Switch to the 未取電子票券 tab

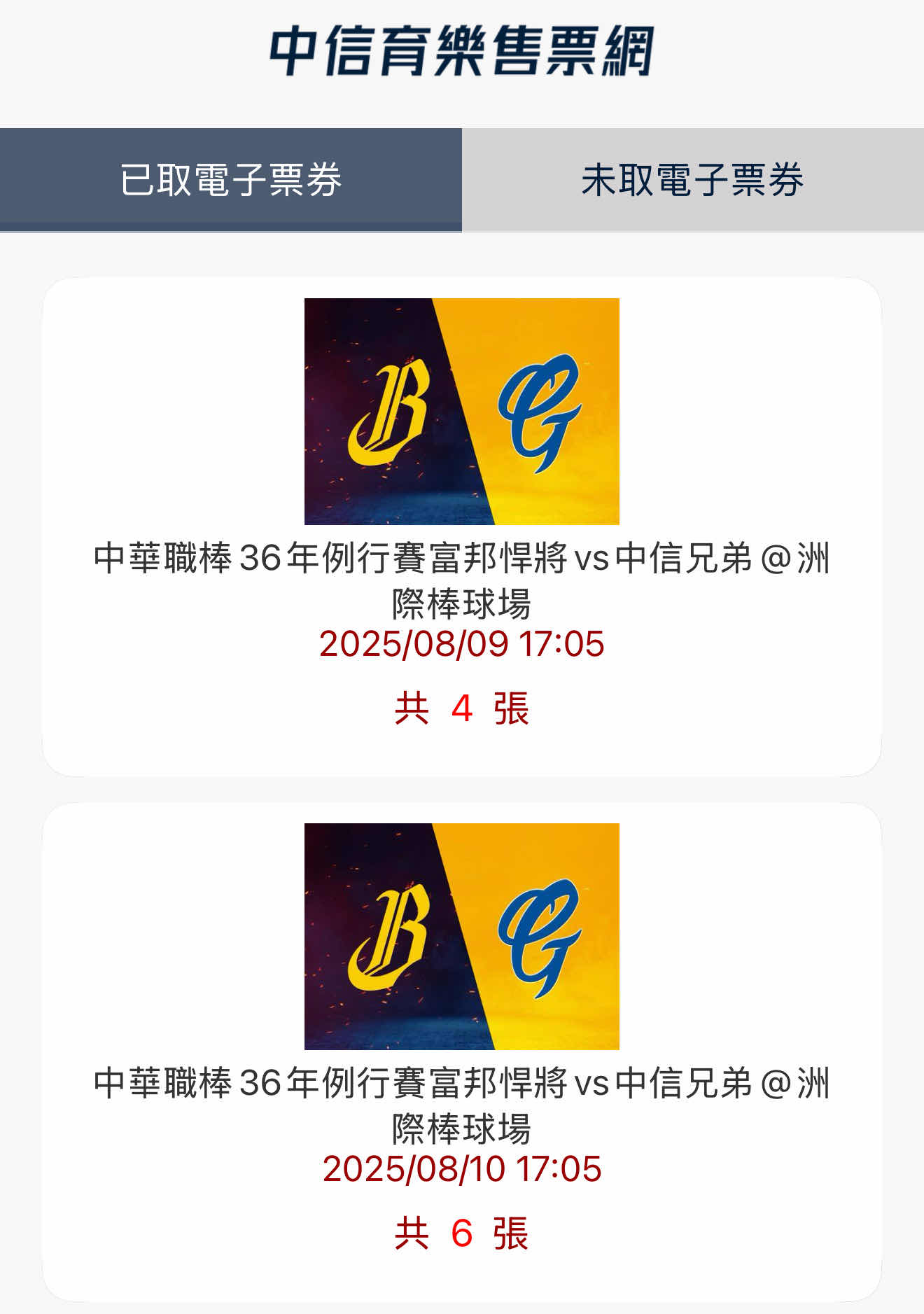pos(692,180)
